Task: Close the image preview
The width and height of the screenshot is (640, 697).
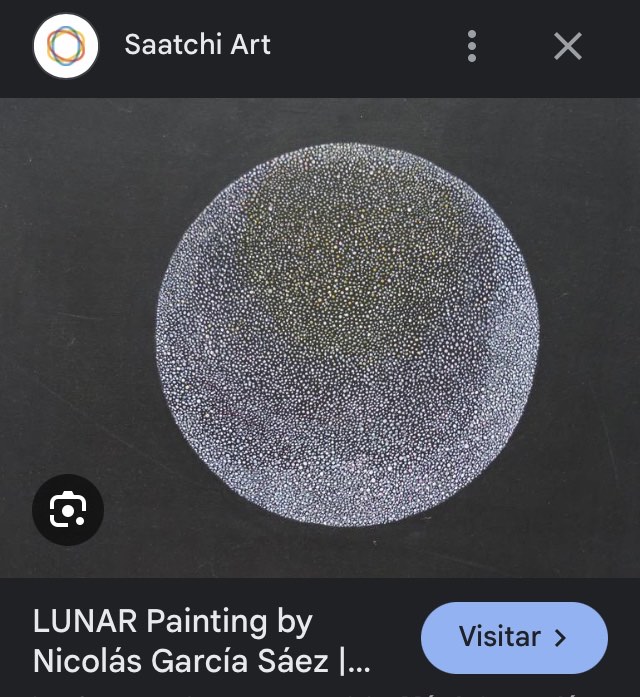Action: click(567, 46)
